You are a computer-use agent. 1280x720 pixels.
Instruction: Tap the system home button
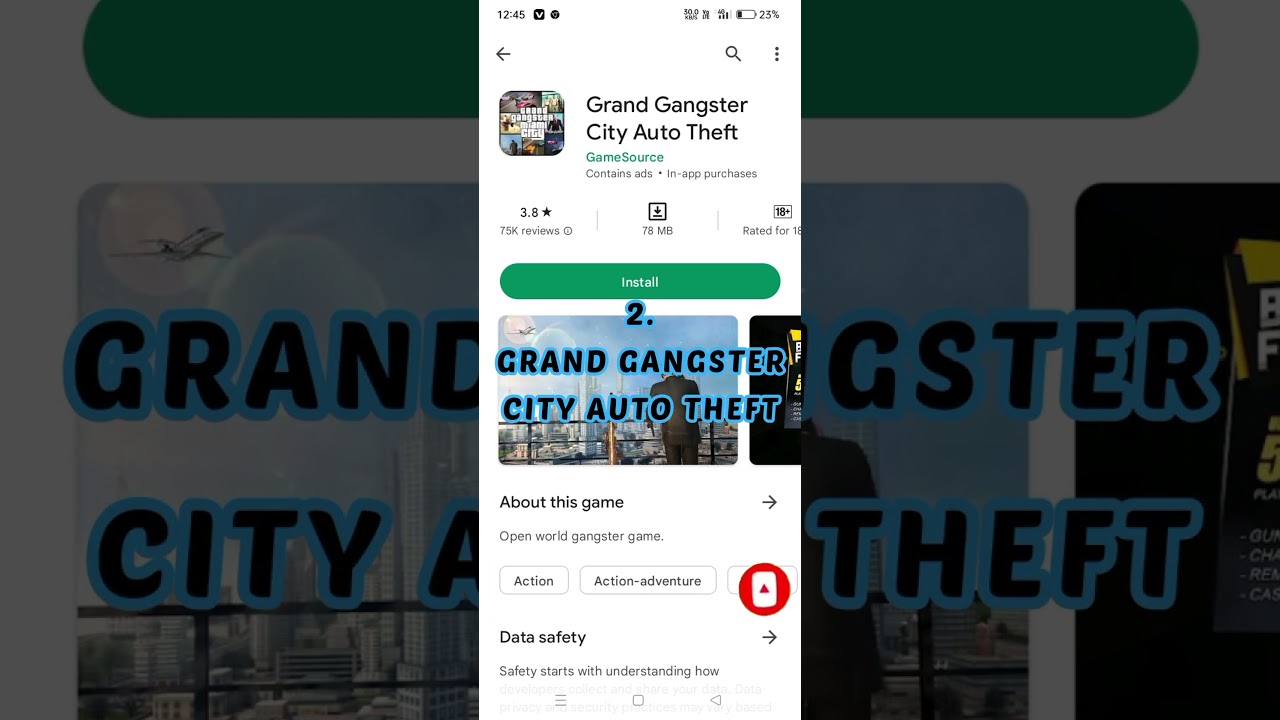638,701
